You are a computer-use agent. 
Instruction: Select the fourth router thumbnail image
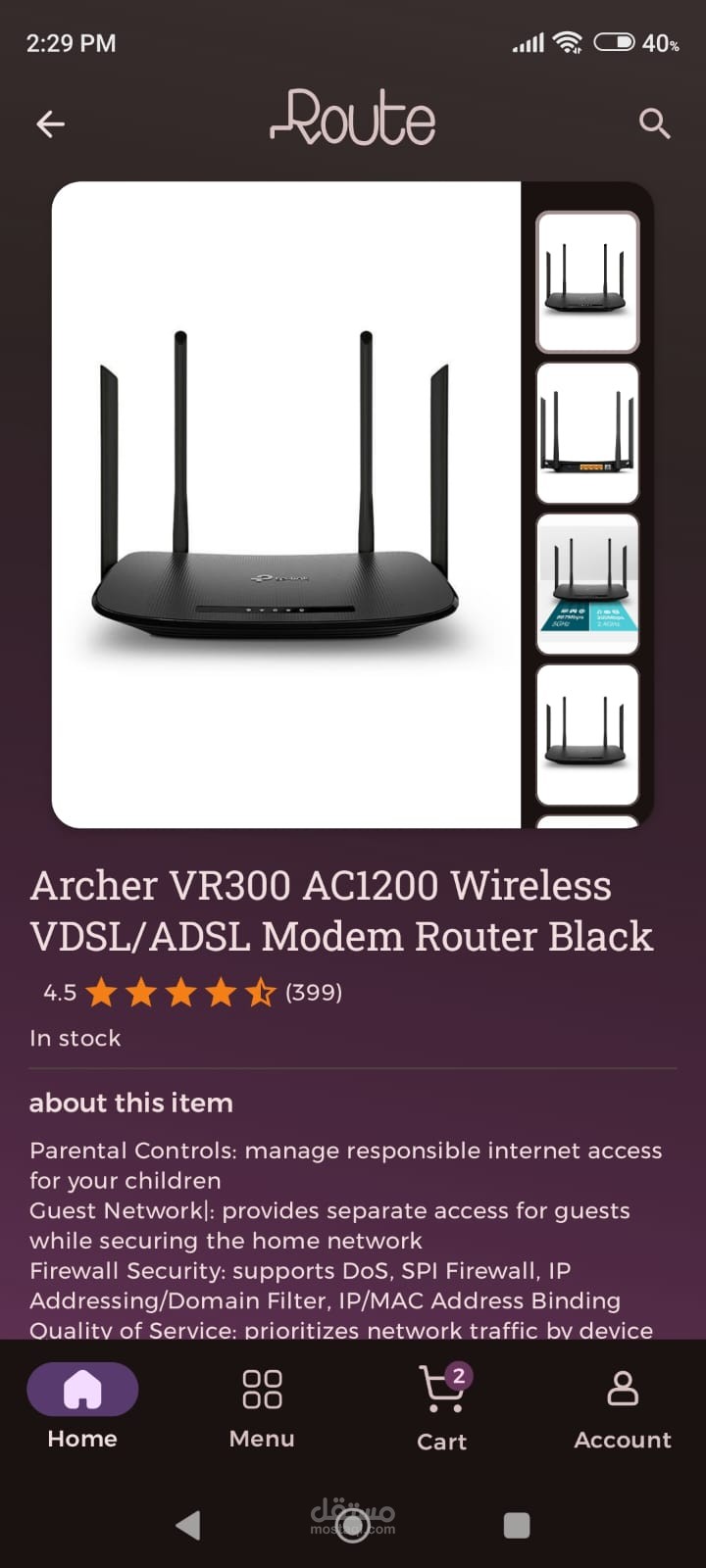(x=587, y=735)
